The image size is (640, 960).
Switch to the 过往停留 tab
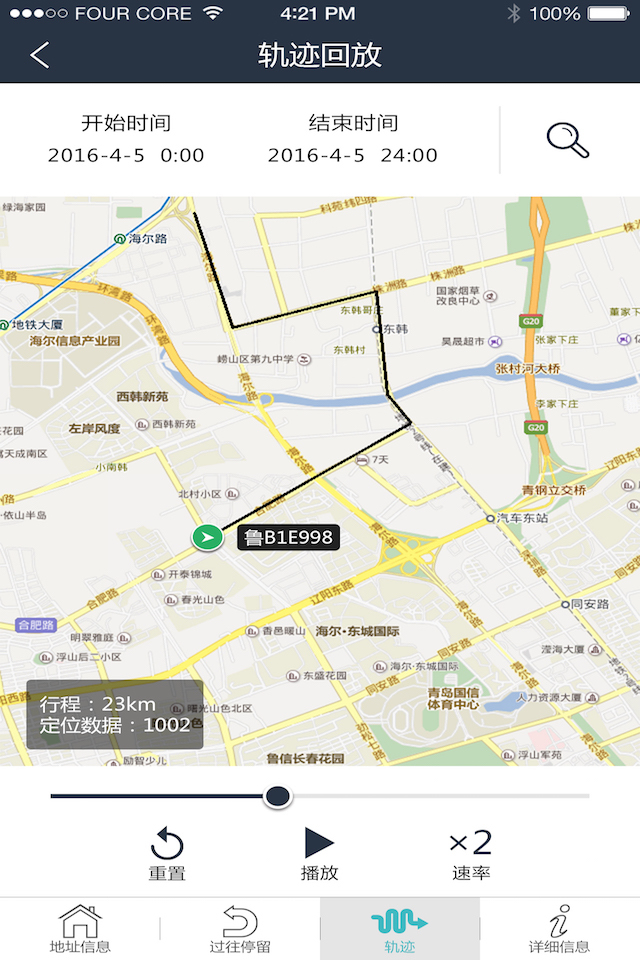(x=240, y=929)
